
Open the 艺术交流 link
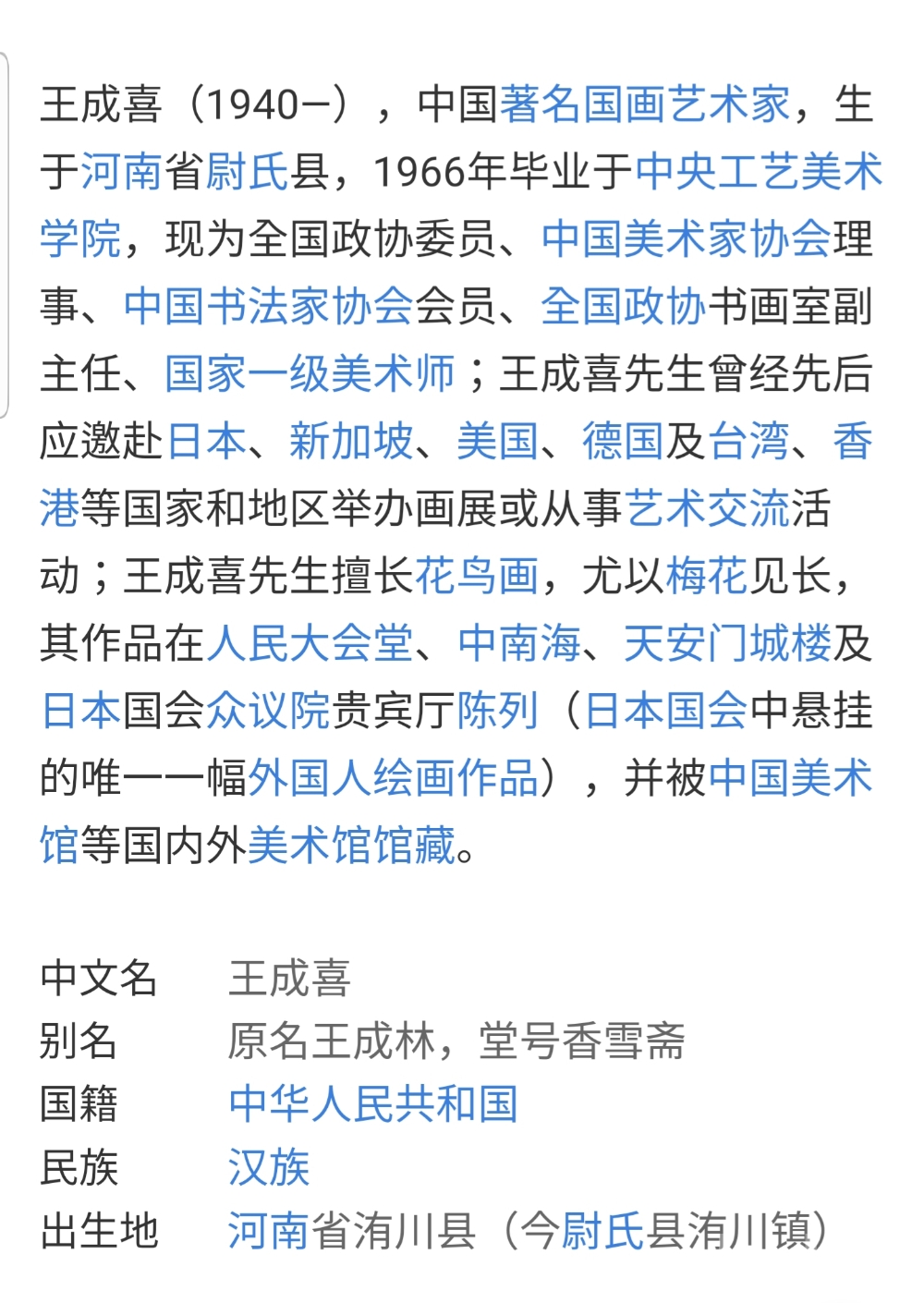coord(707,509)
